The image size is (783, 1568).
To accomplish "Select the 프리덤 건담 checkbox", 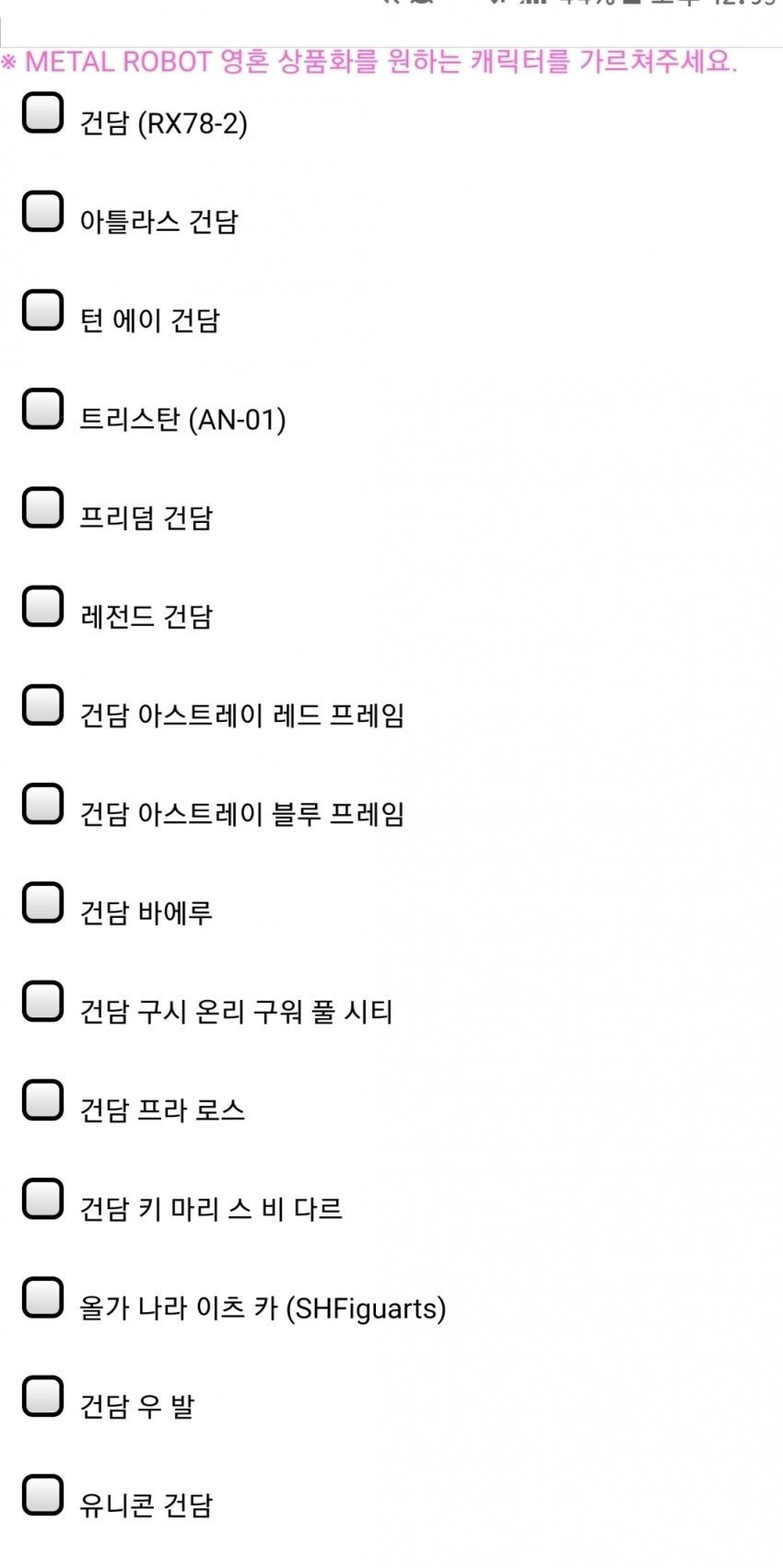I will [x=42, y=507].
